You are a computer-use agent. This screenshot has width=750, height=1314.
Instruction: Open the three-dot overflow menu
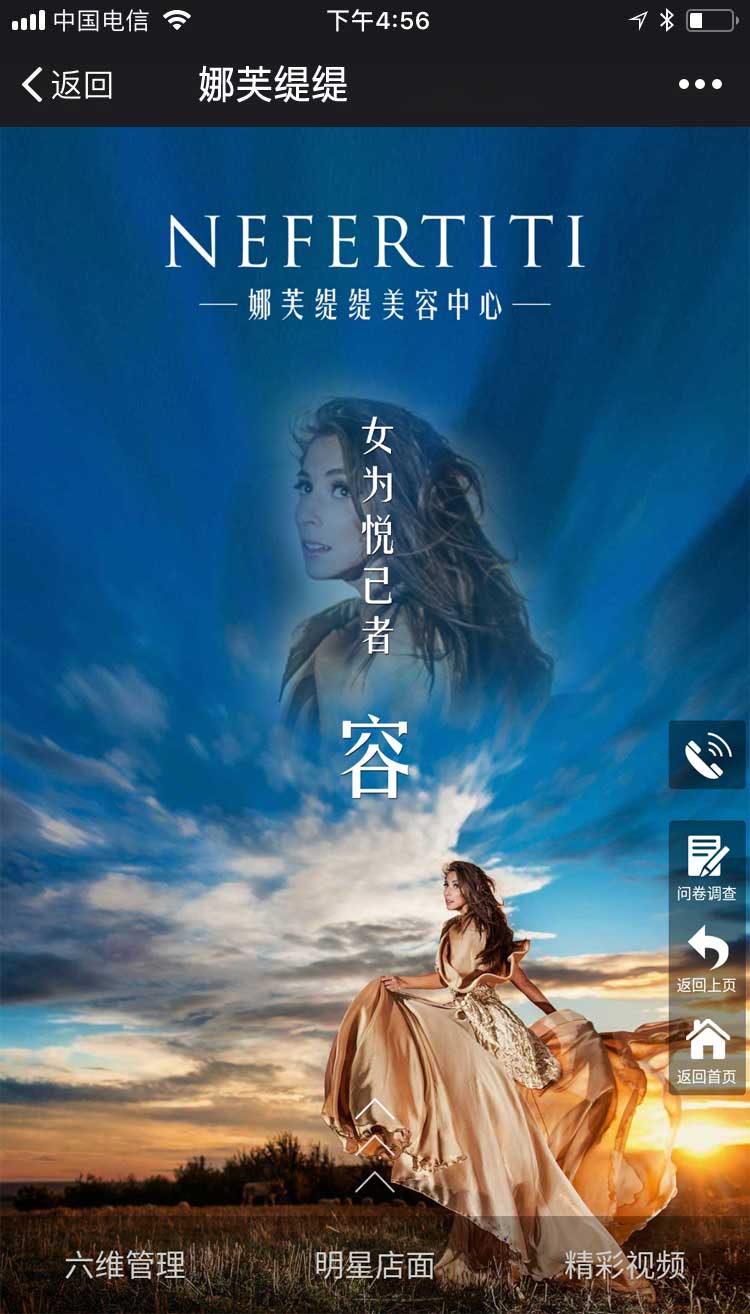coord(700,85)
